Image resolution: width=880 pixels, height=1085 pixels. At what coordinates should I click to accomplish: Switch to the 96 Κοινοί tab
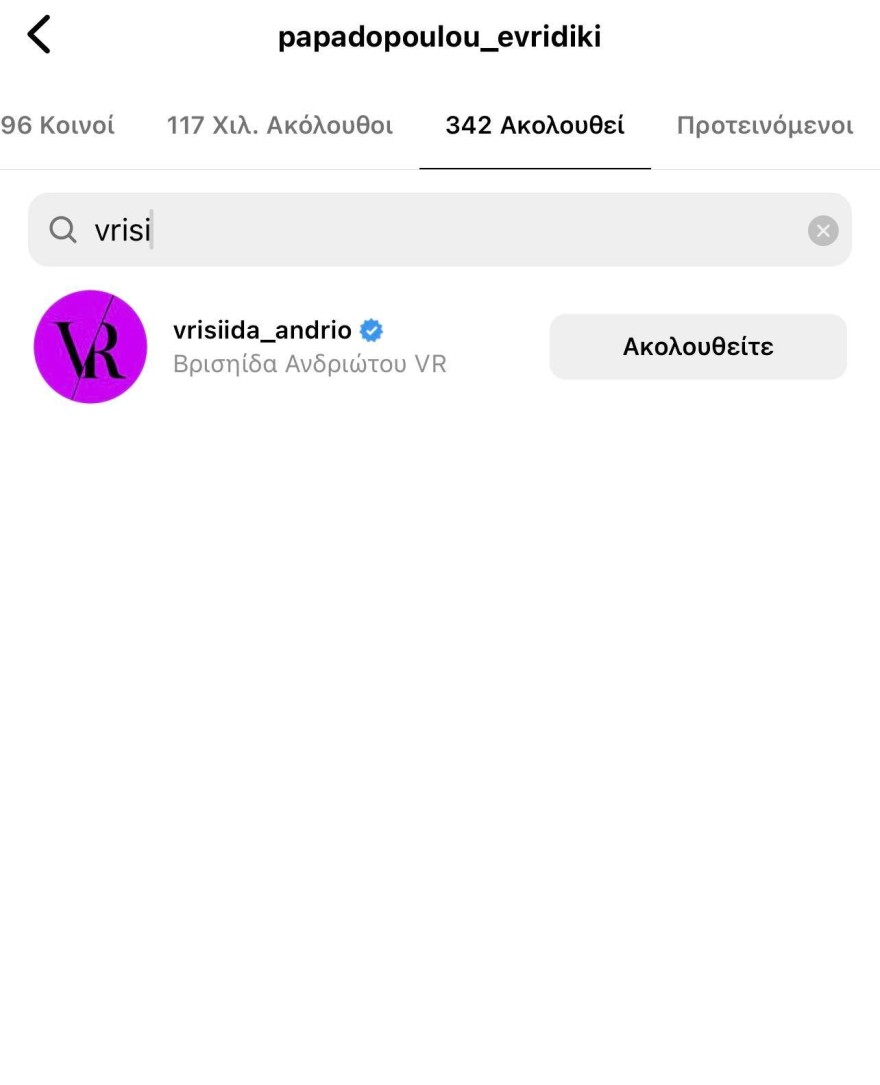point(58,126)
